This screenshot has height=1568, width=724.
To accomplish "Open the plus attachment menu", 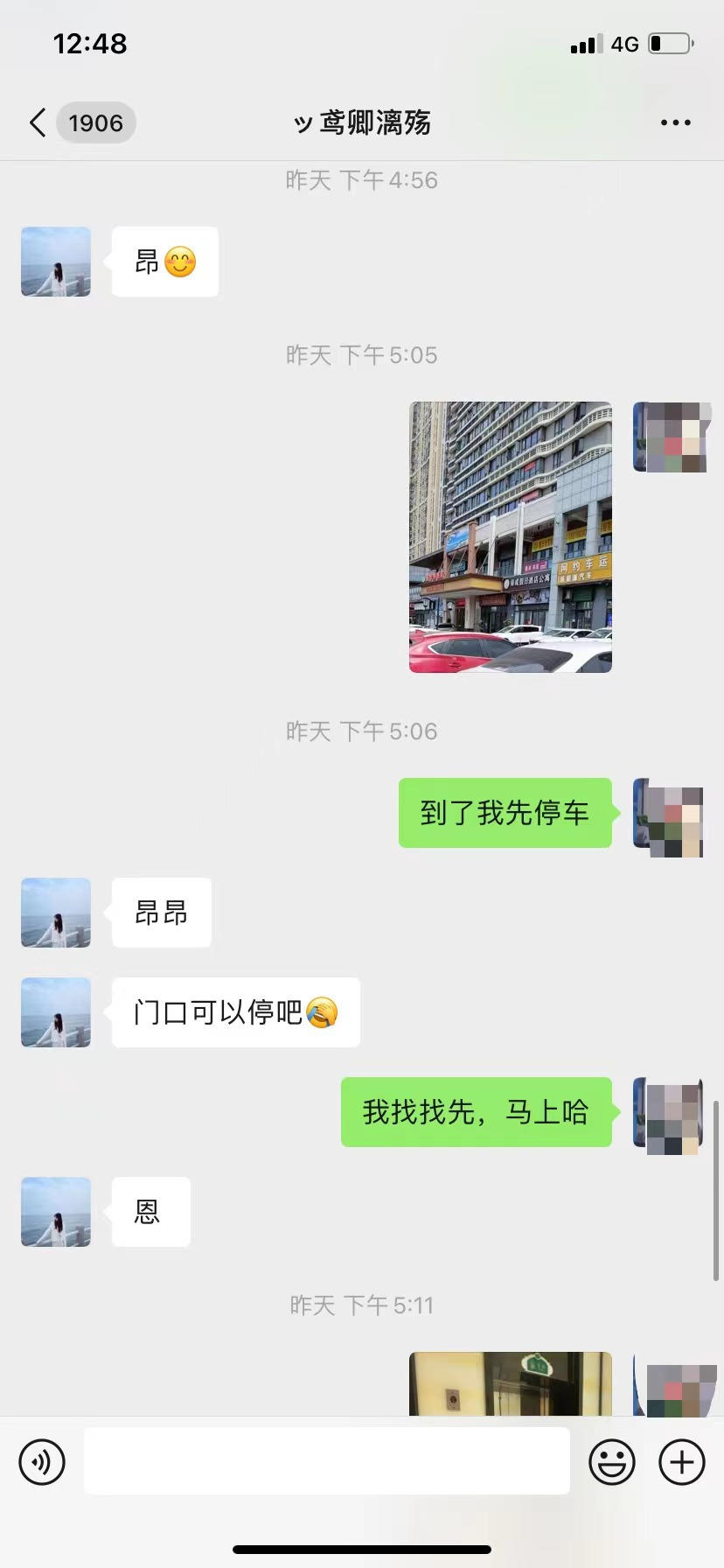I will click(682, 1461).
